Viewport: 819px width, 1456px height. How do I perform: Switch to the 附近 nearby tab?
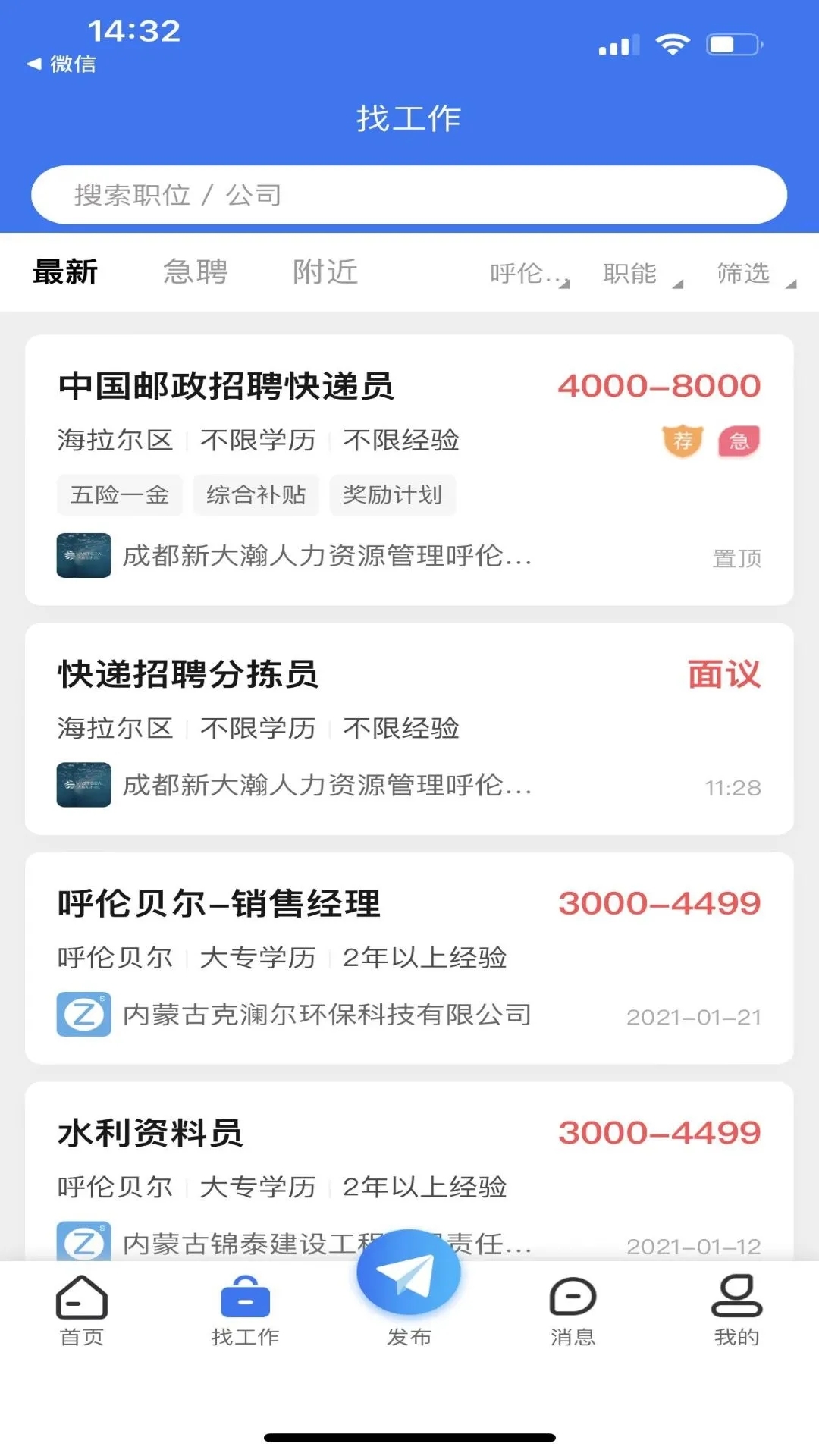pos(325,273)
